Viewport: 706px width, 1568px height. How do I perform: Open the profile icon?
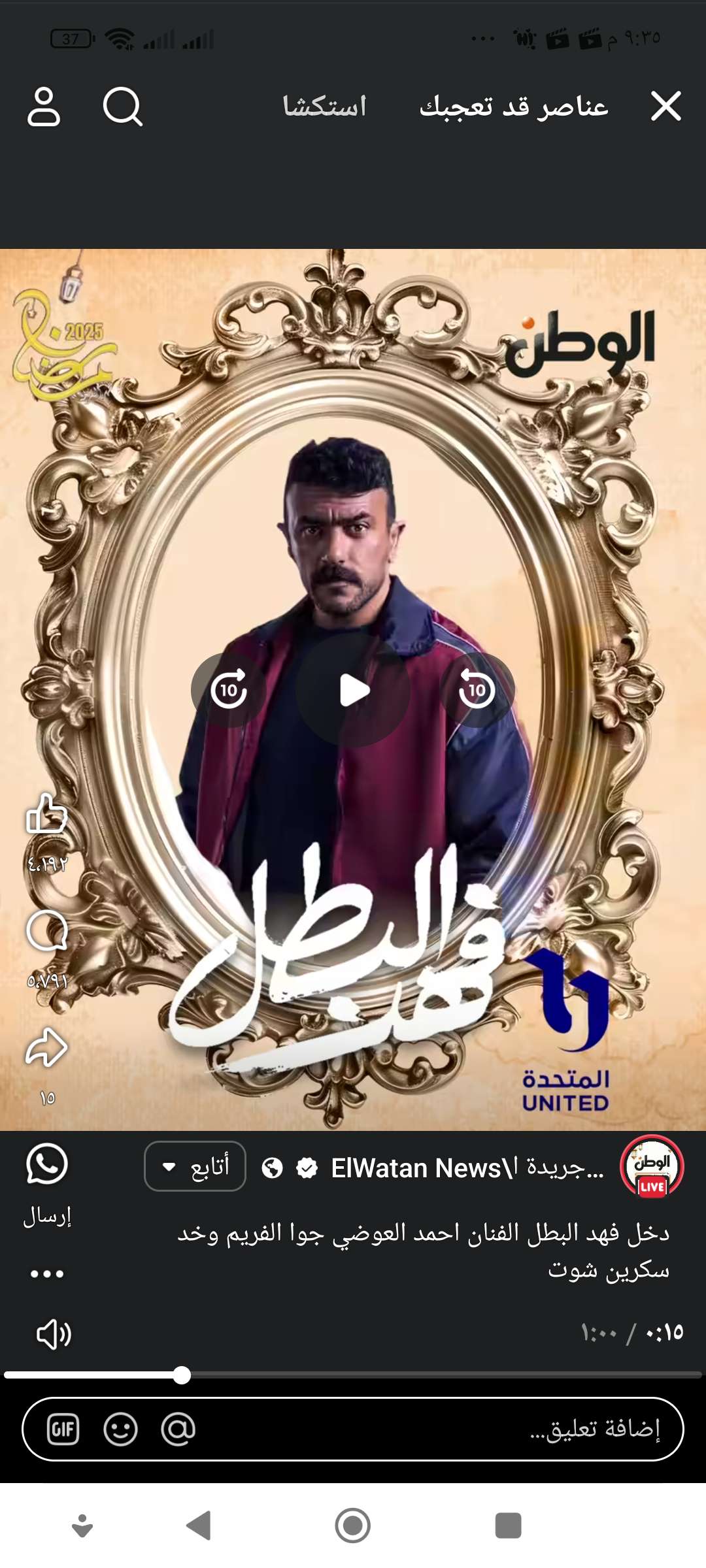pyautogui.click(x=44, y=106)
